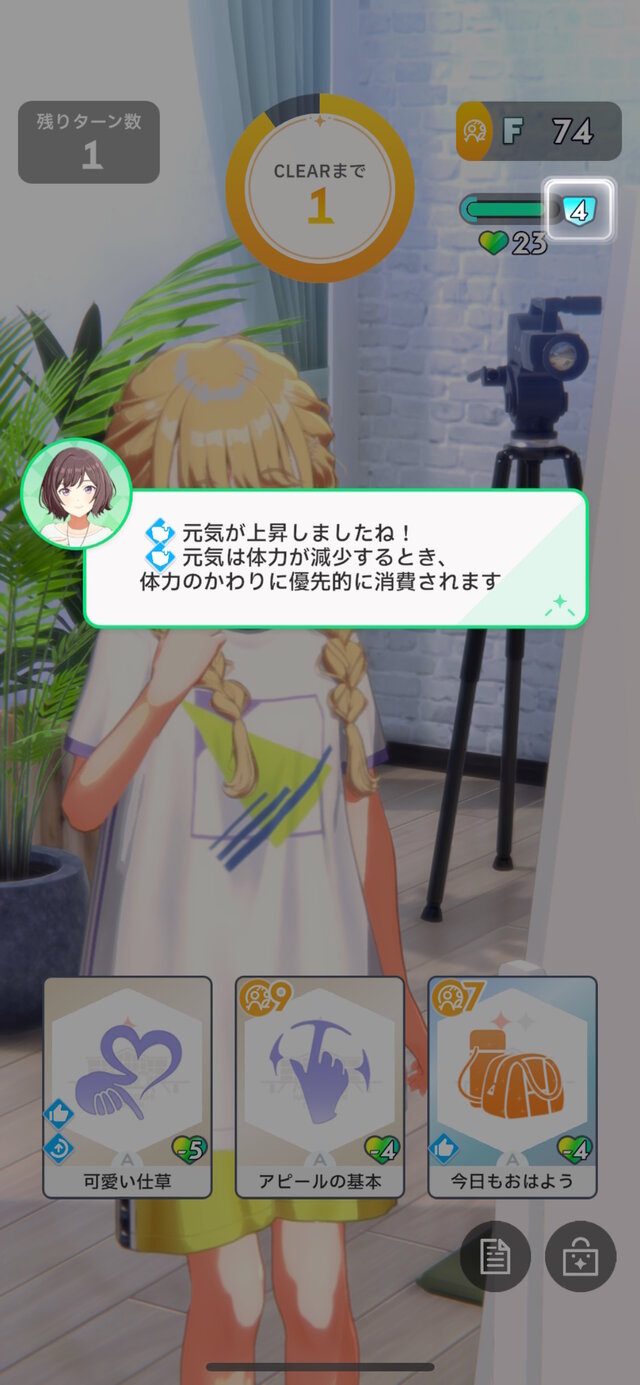Select the 可愛い仕草 skill card

[127, 1086]
